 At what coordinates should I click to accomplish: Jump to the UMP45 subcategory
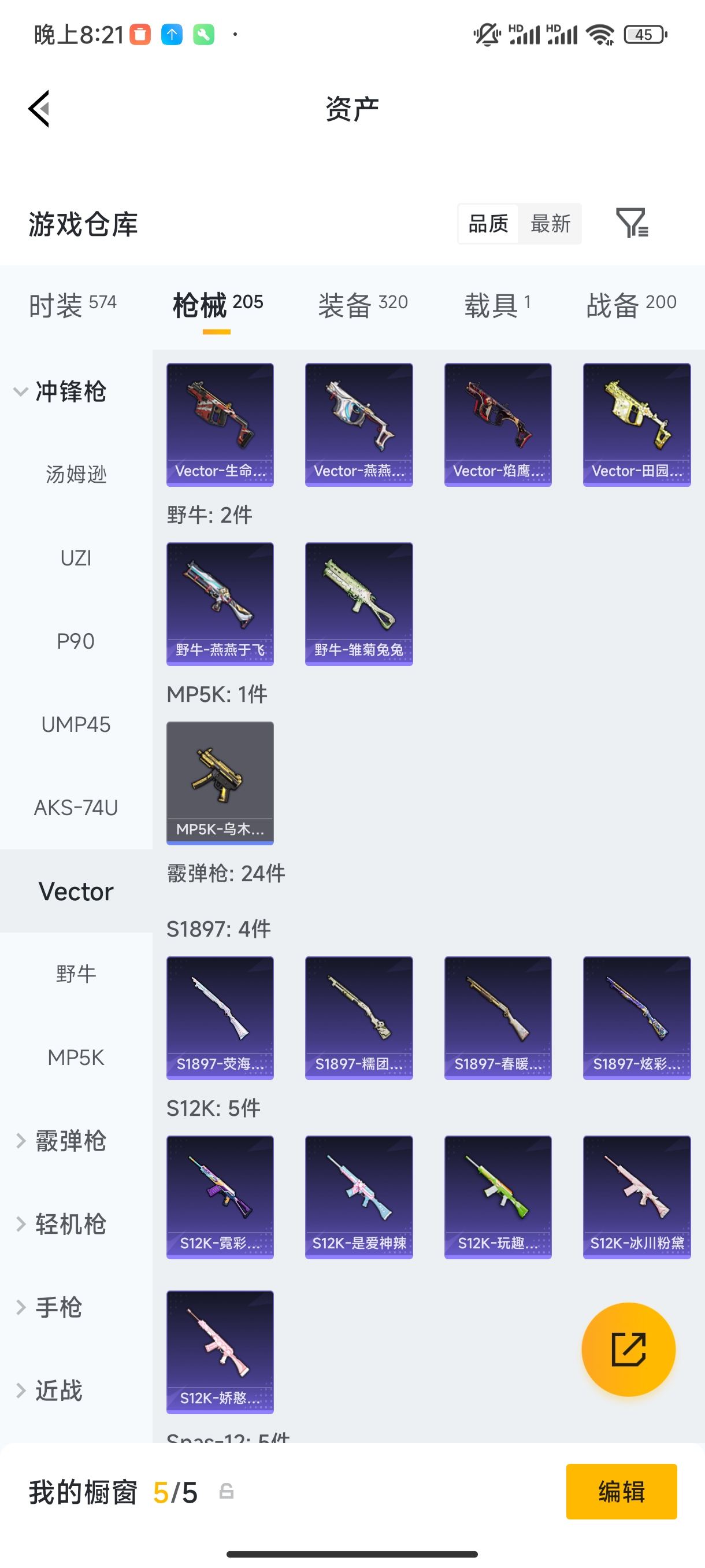pyautogui.click(x=76, y=724)
